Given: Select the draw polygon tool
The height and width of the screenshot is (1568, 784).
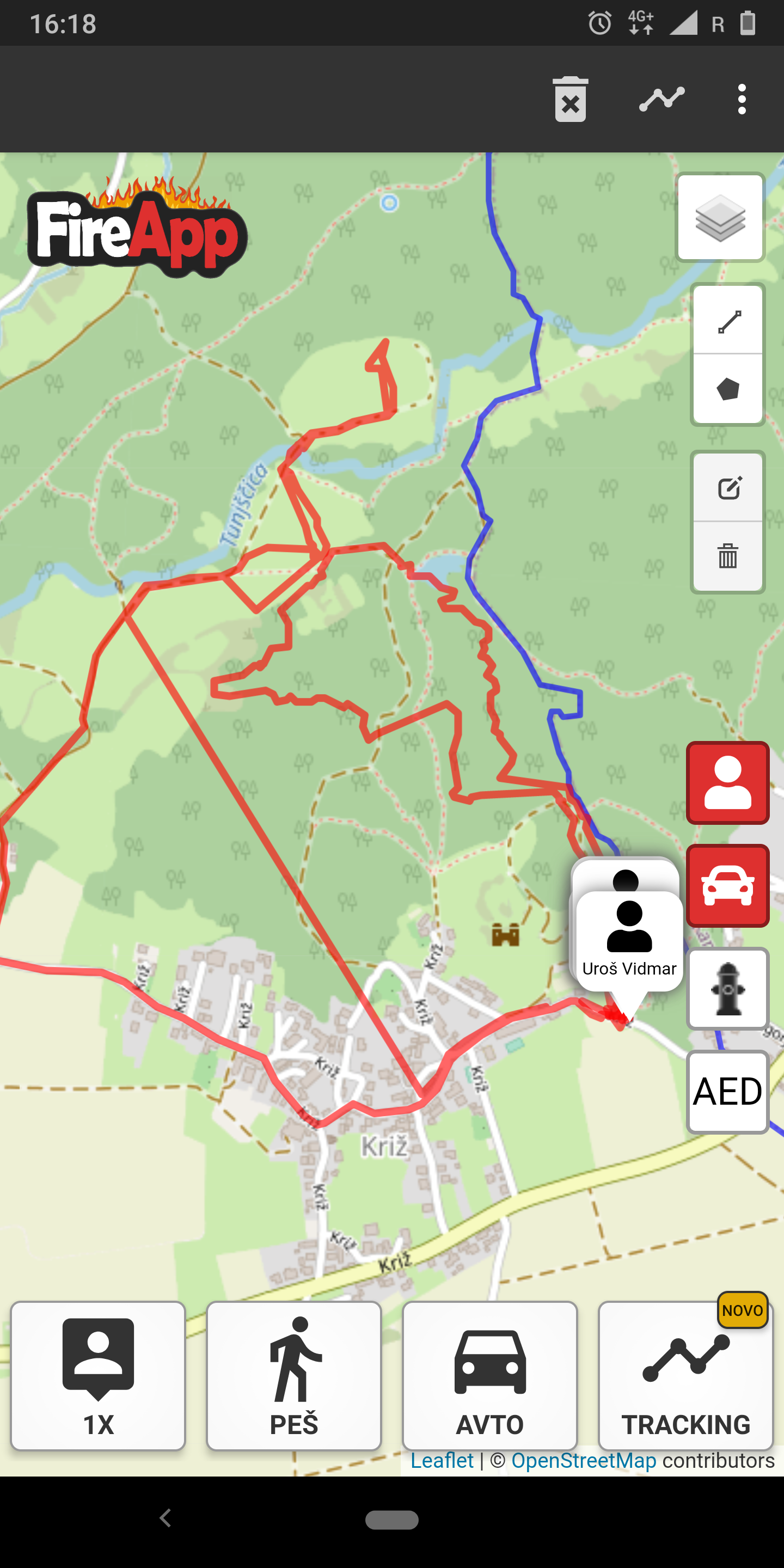Looking at the screenshot, I should pyautogui.click(x=728, y=389).
